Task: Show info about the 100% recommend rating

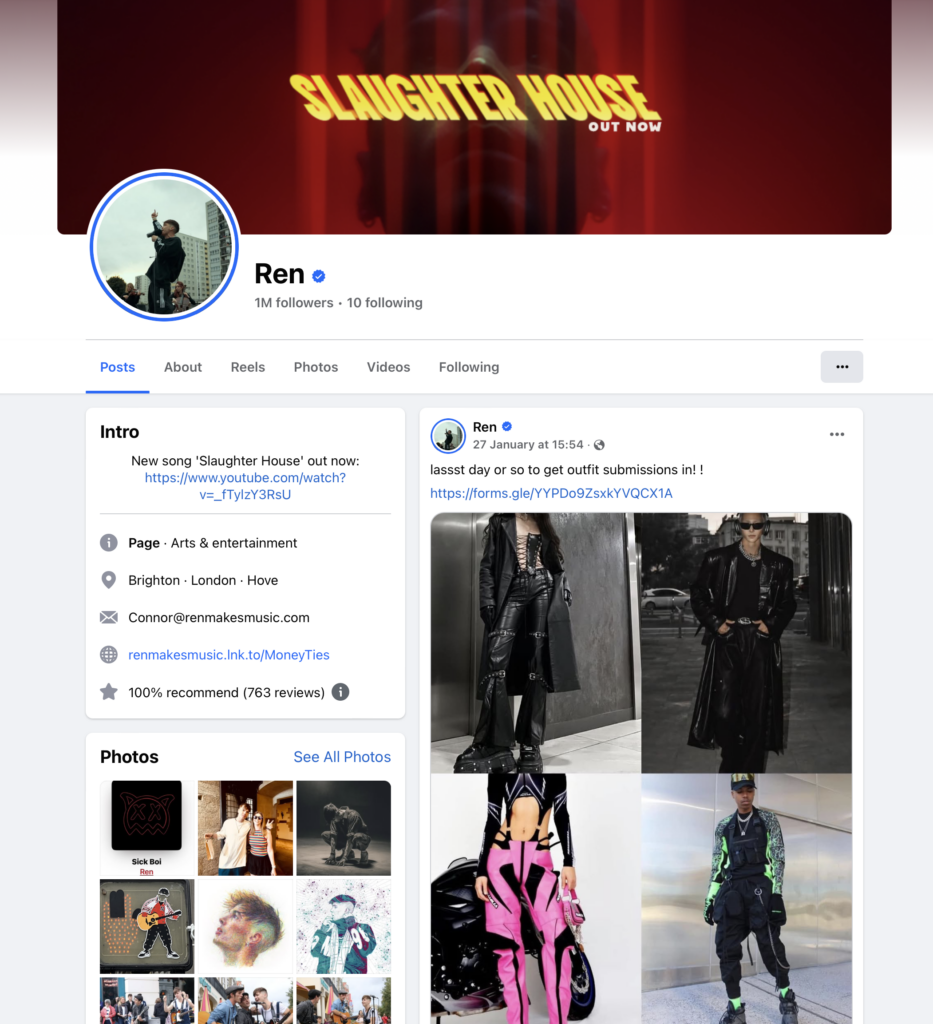Action: click(x=341, y=692)
